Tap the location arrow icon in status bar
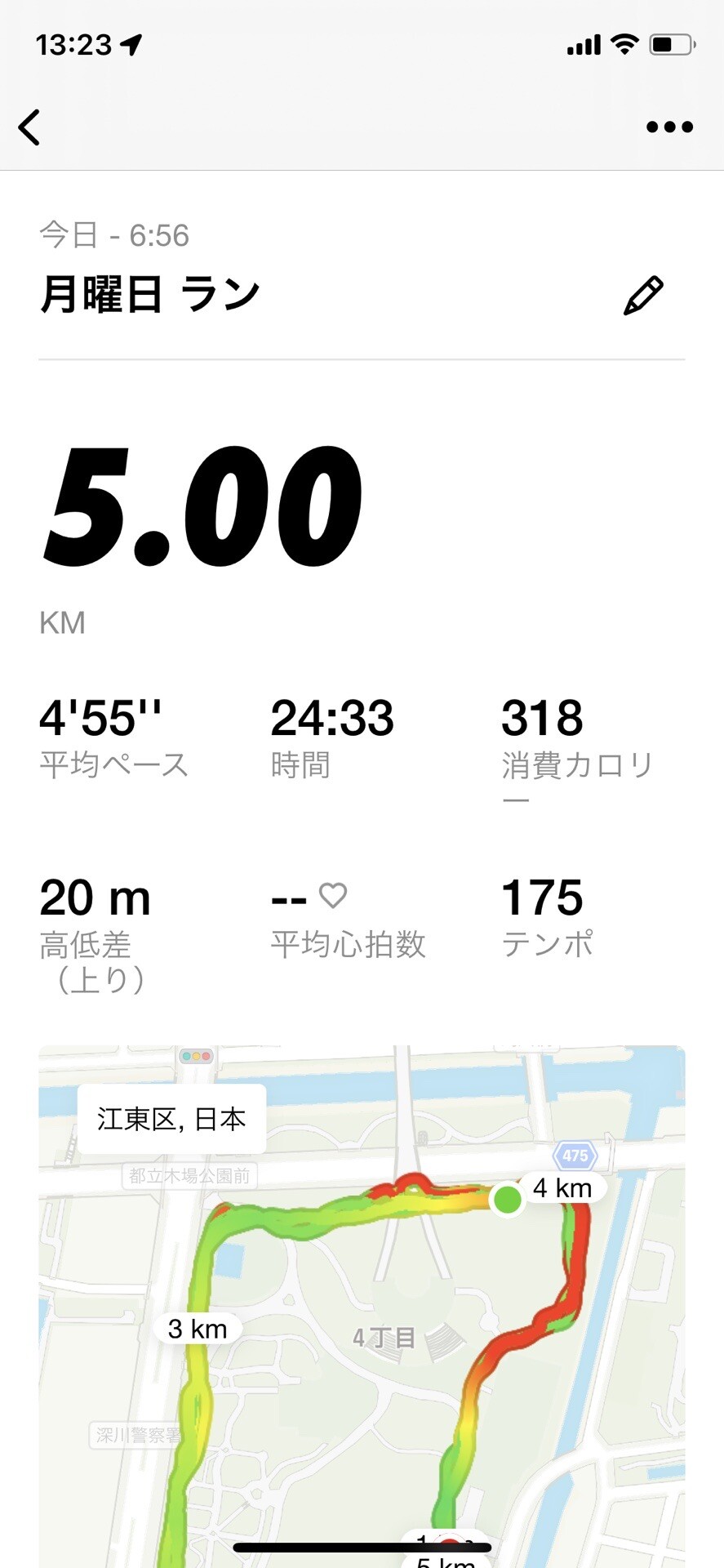The height and width of the screenshot is (1568, 724). point(131,45)
